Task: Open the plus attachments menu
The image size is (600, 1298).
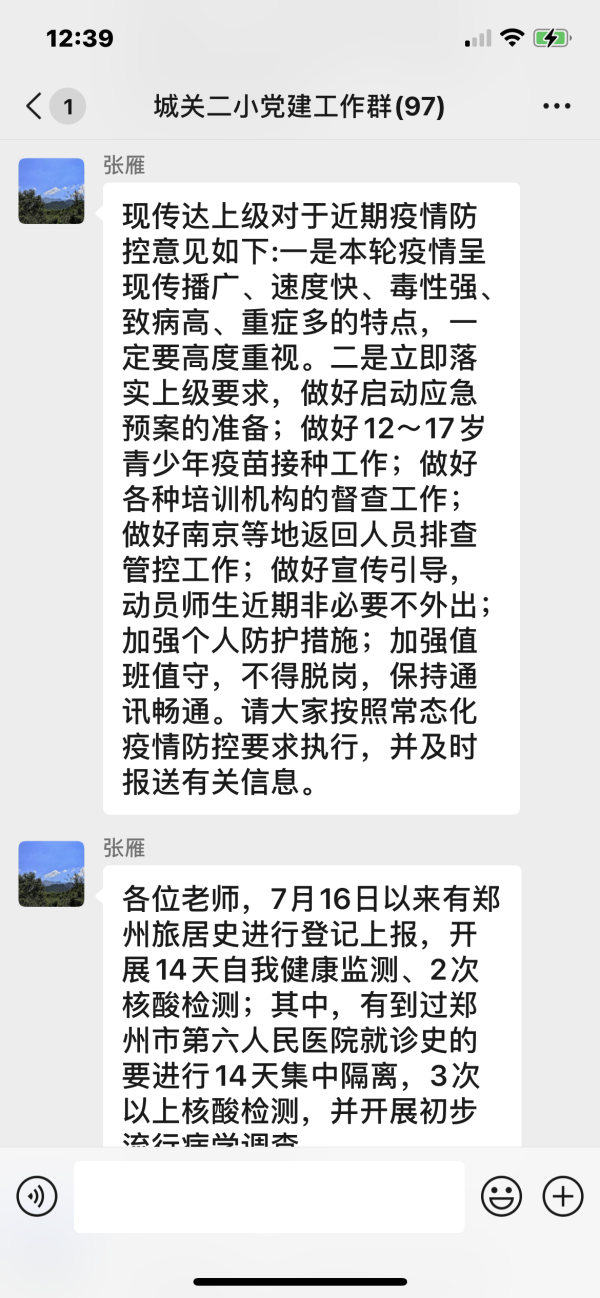Action: [x=563, y=1196]
